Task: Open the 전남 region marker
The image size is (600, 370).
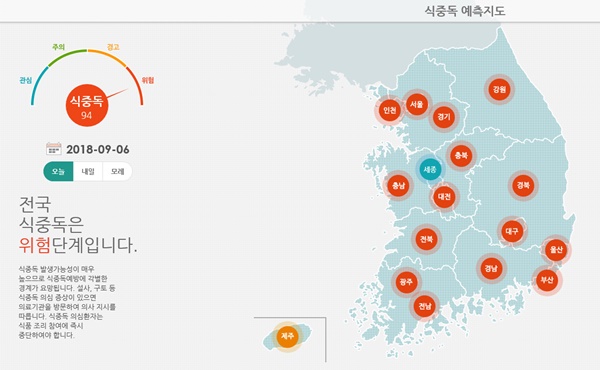Action: pyautogui.click(x=425, y=306)
